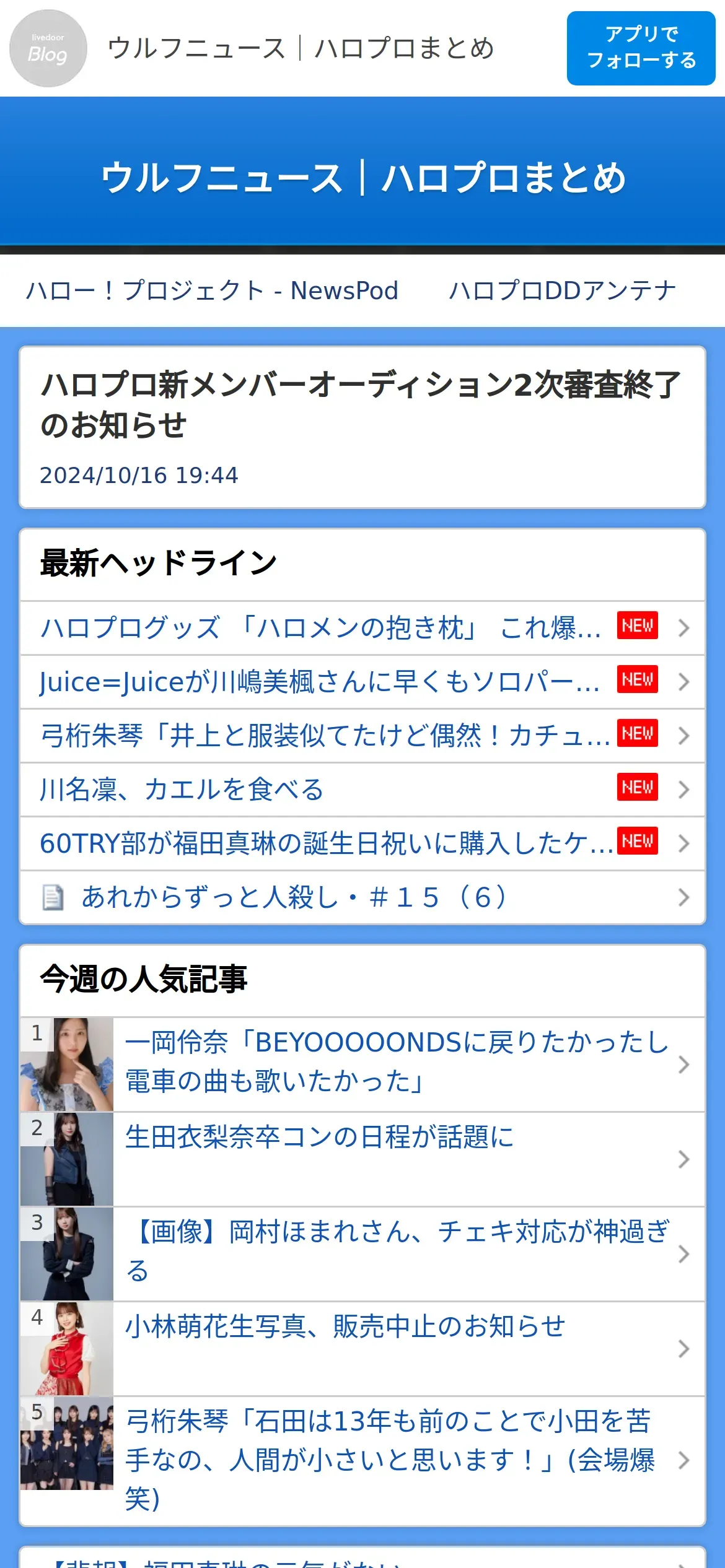Open the ハロプロ新メンバーオーディション2次審査終了 article

point(362,427)
